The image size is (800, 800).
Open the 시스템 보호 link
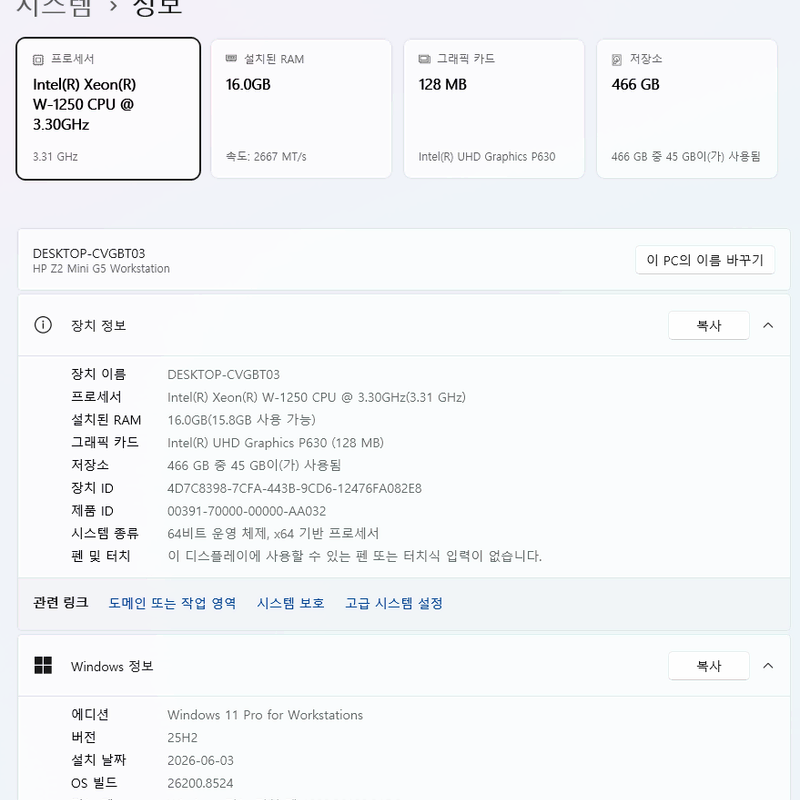click(291, 604)
